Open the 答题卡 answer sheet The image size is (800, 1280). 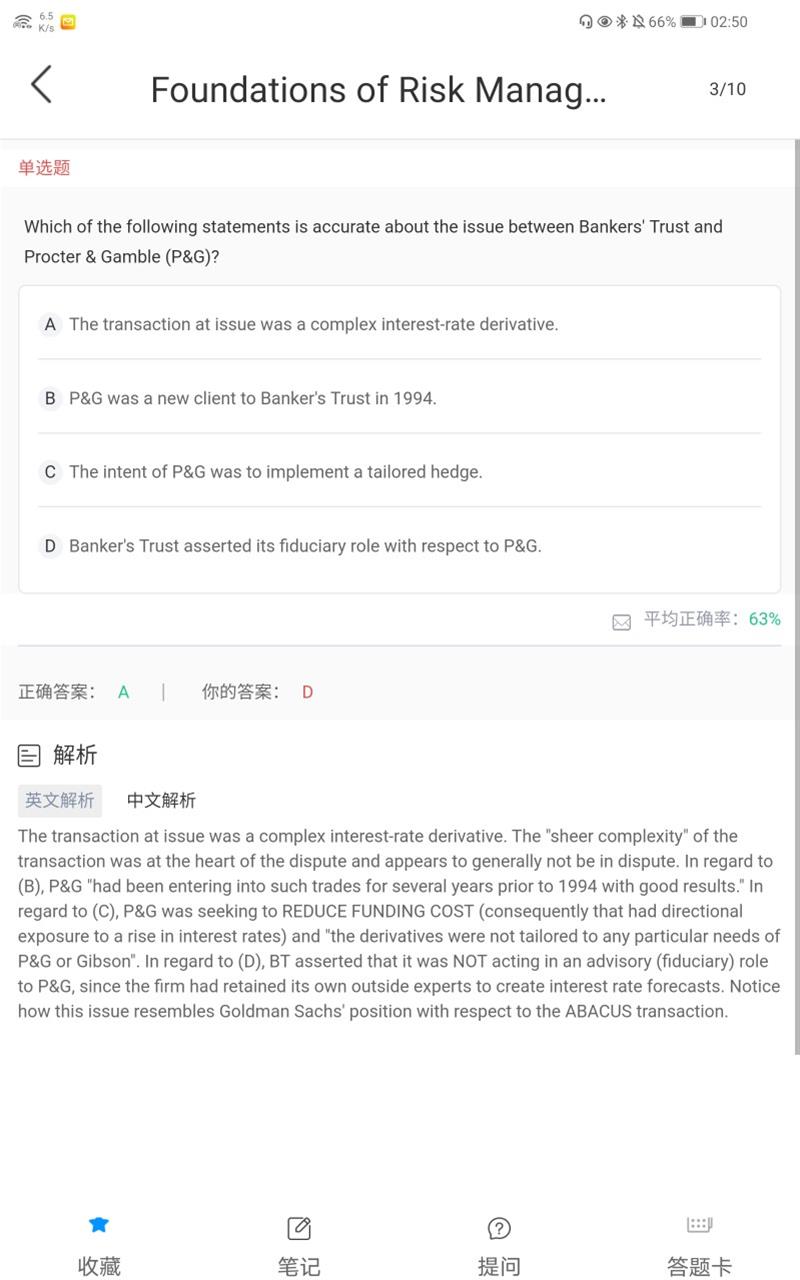(700, 1245)
